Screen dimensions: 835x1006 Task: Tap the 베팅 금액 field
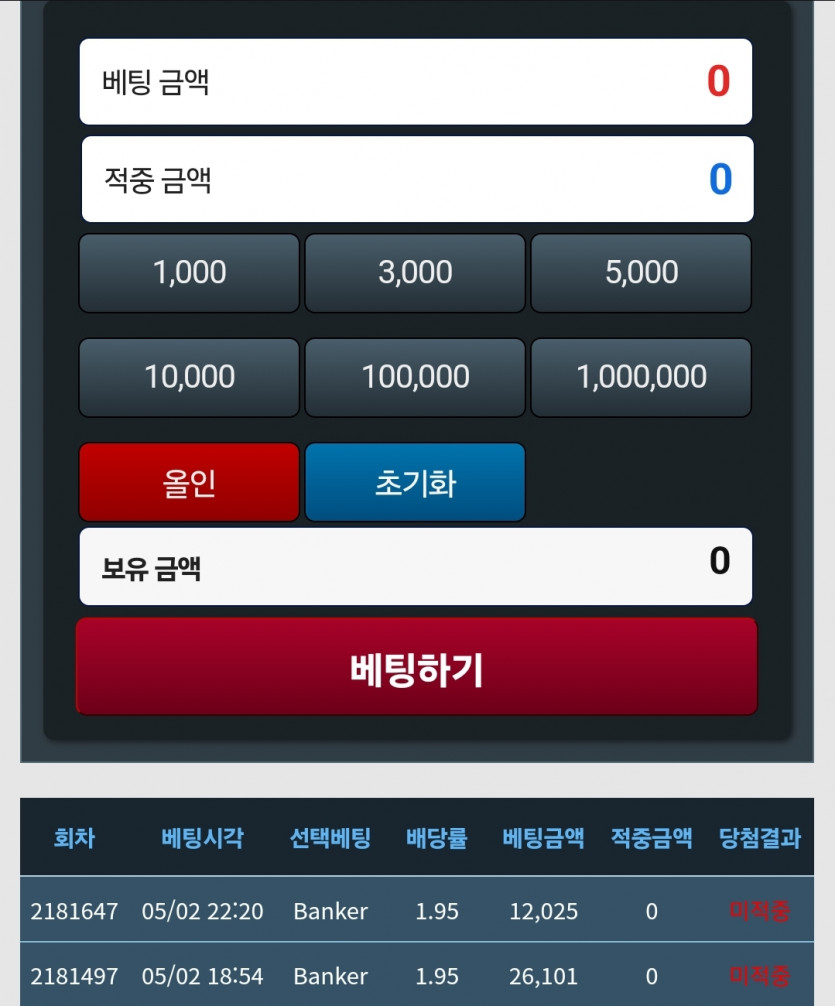pos(416,82)
